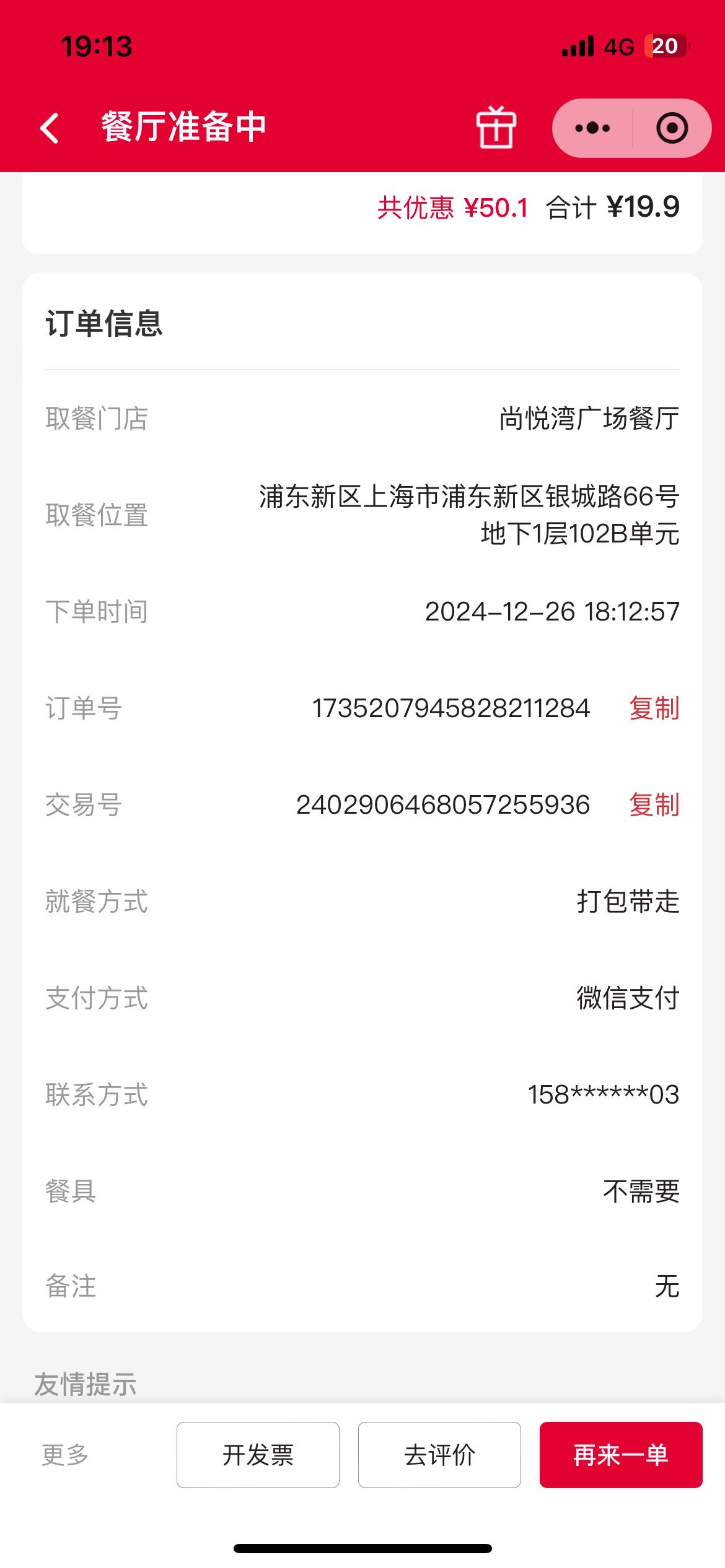Open 更多 options at bottom
Viewport: 725px width, 1568px height.
click(65, 1455)
